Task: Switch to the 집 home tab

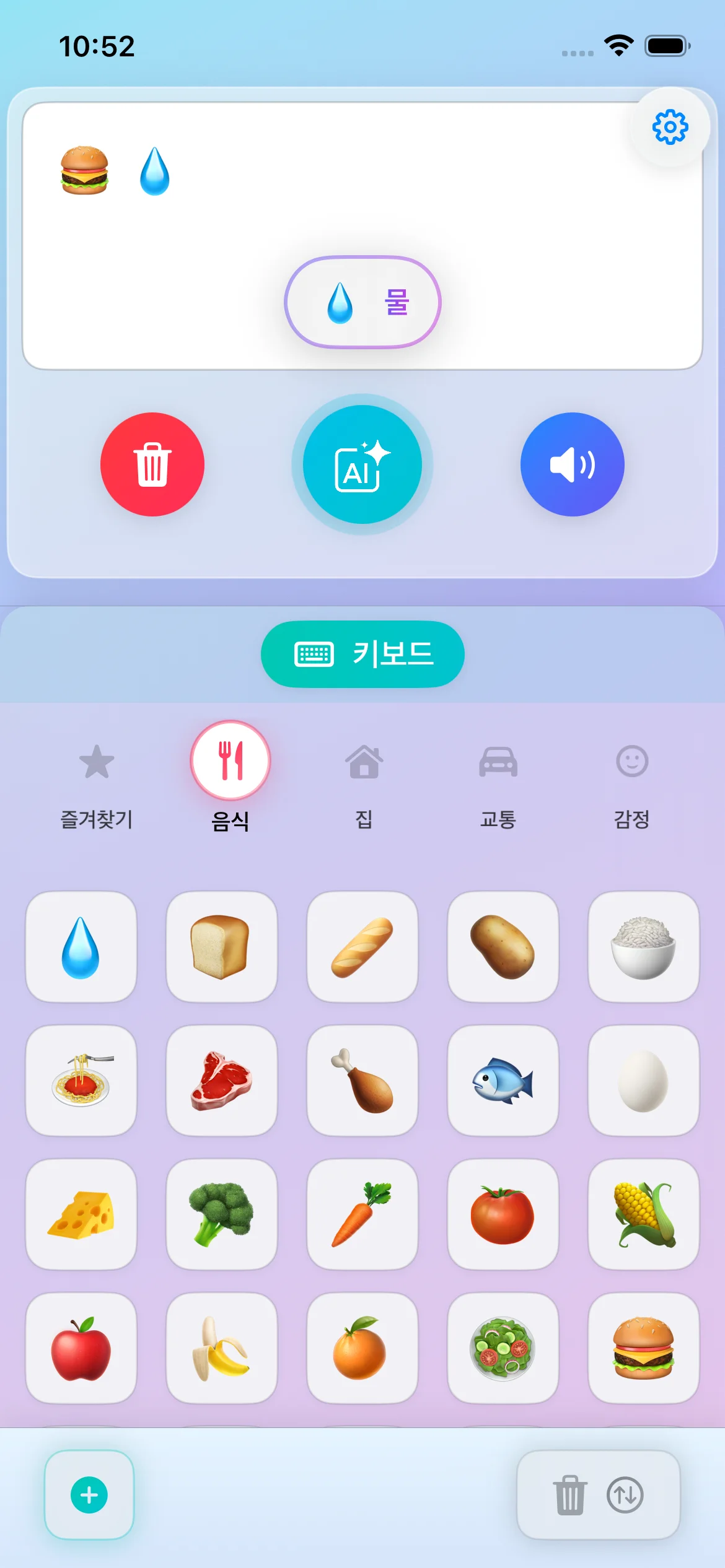Action: click(x=362, y=783)
